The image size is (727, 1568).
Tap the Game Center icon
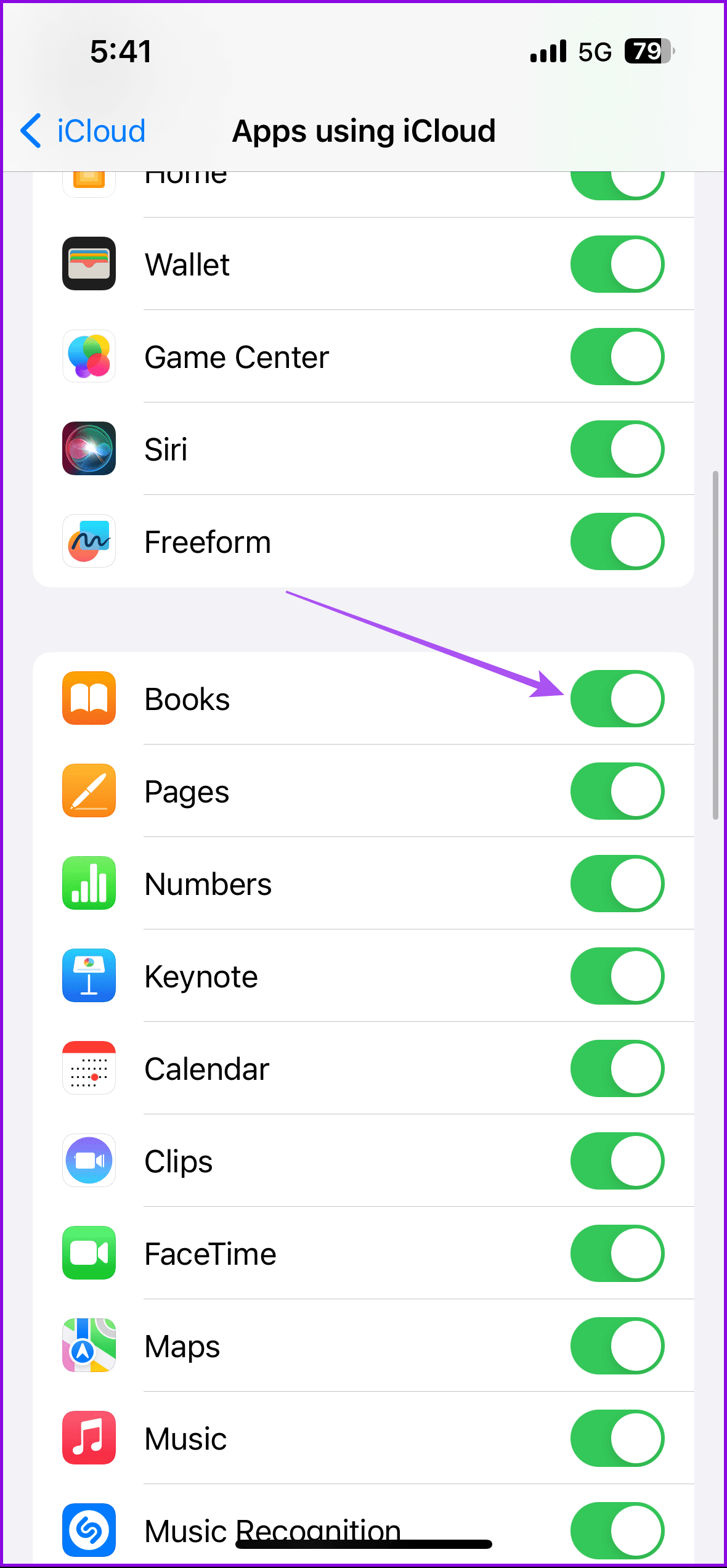(89, 357)
